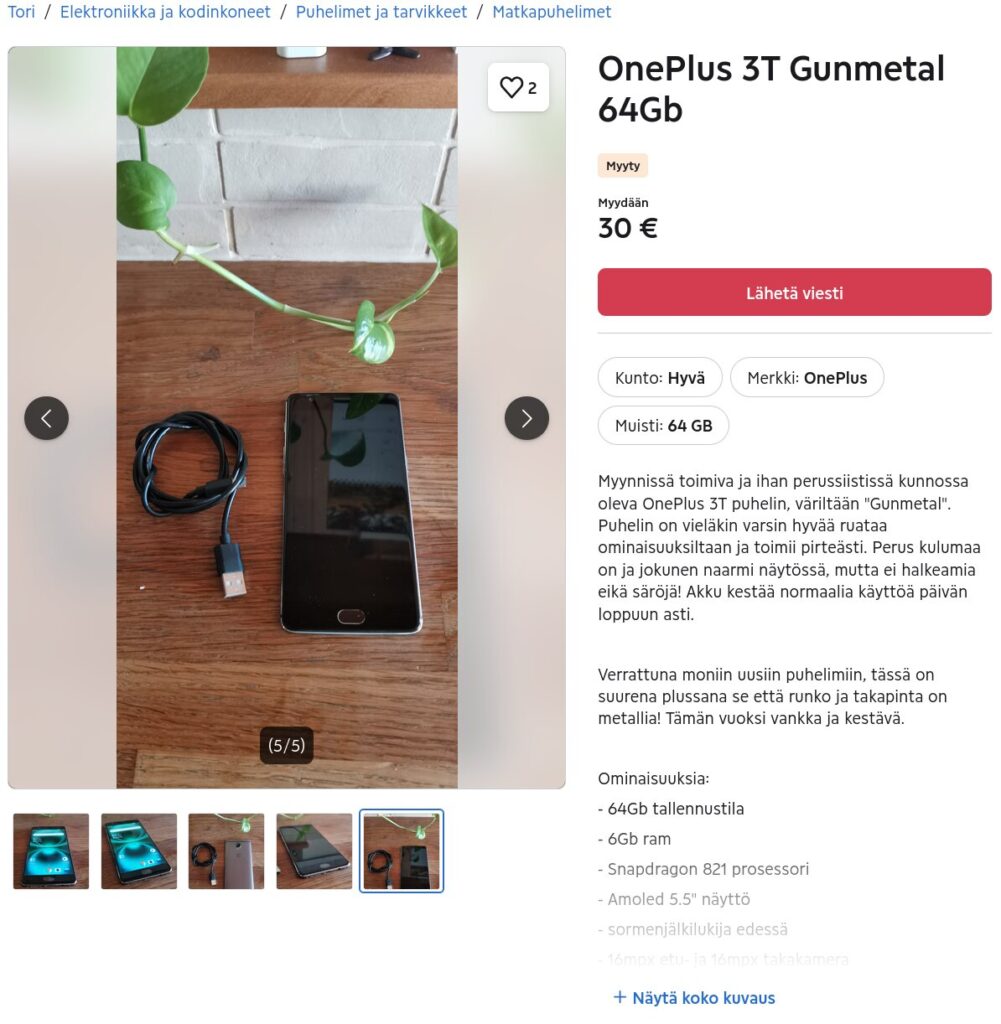Show previous photo in gallery
Image resolution: width=1001 pixels, height=1024 pixels.
(47, 418)
